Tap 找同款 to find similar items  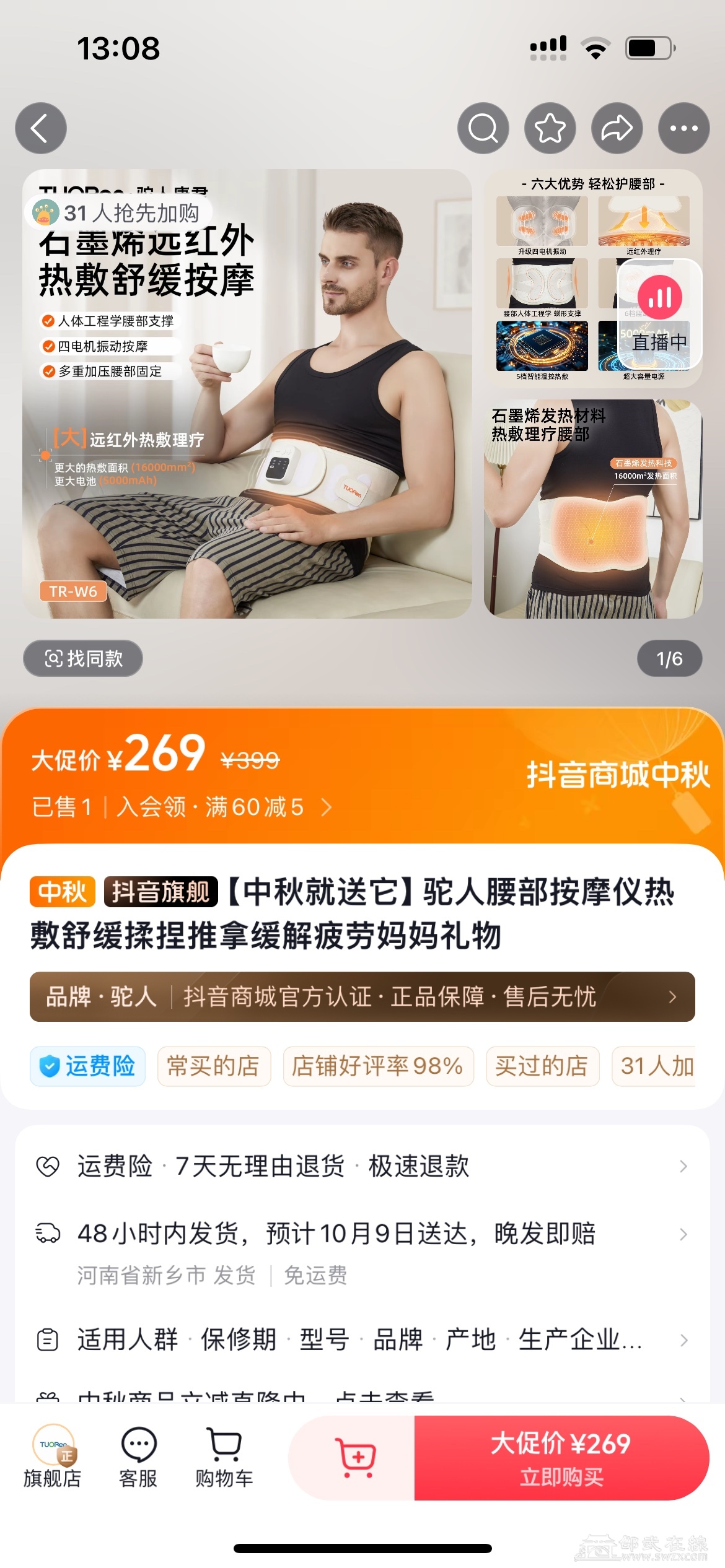click(83, 658)
